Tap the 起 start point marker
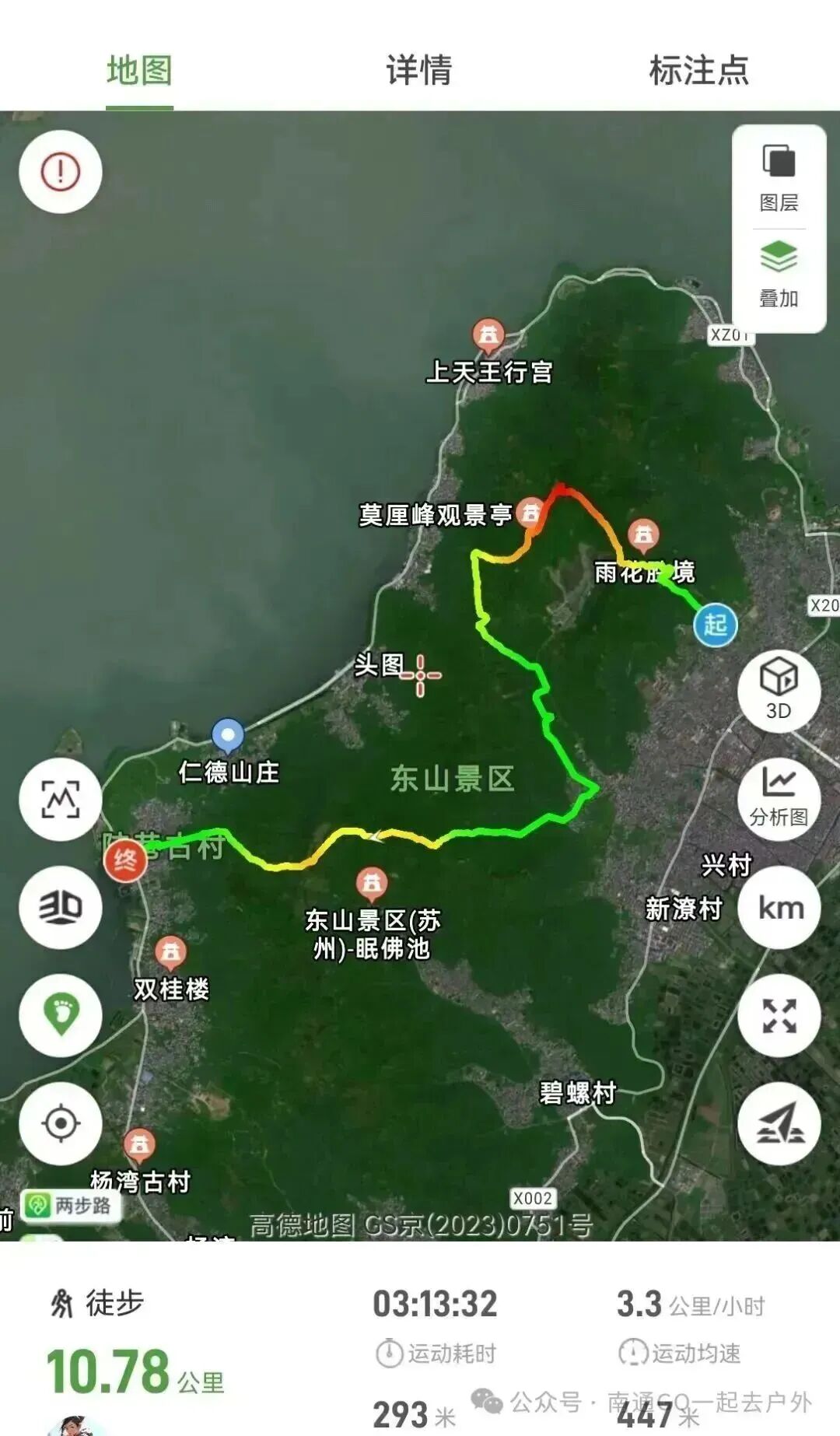Image resolution: width=840 pixels, height=1436 pixels. pos(716,625)
